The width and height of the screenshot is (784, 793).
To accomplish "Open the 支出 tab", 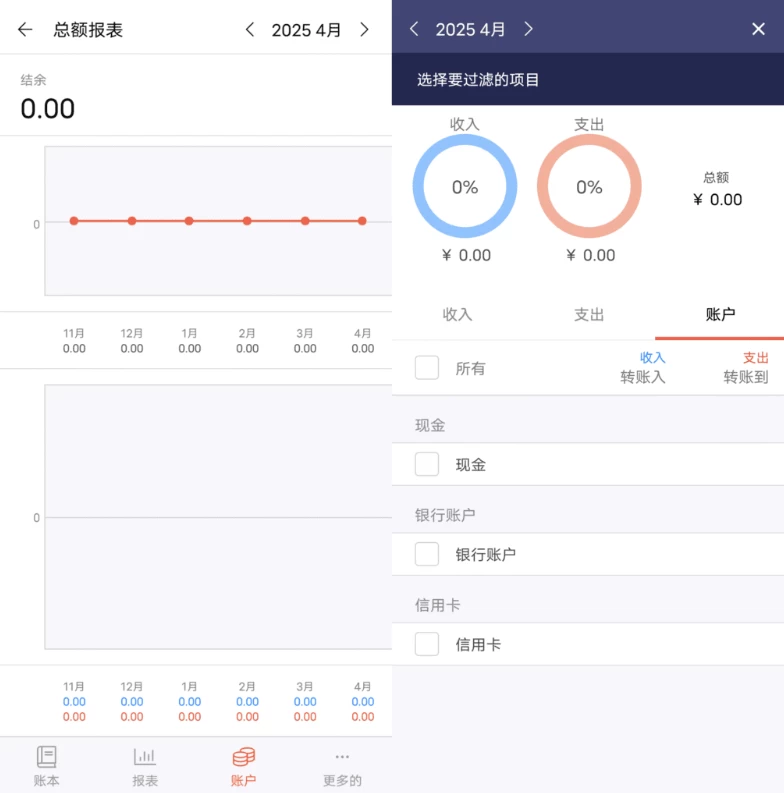I will coord(588,314).
